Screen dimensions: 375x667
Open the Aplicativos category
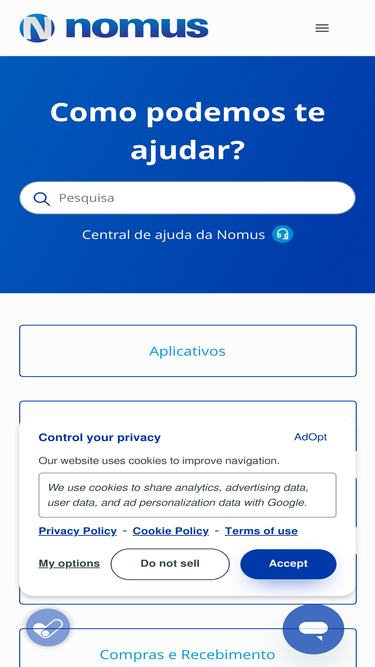coord(188,351)
